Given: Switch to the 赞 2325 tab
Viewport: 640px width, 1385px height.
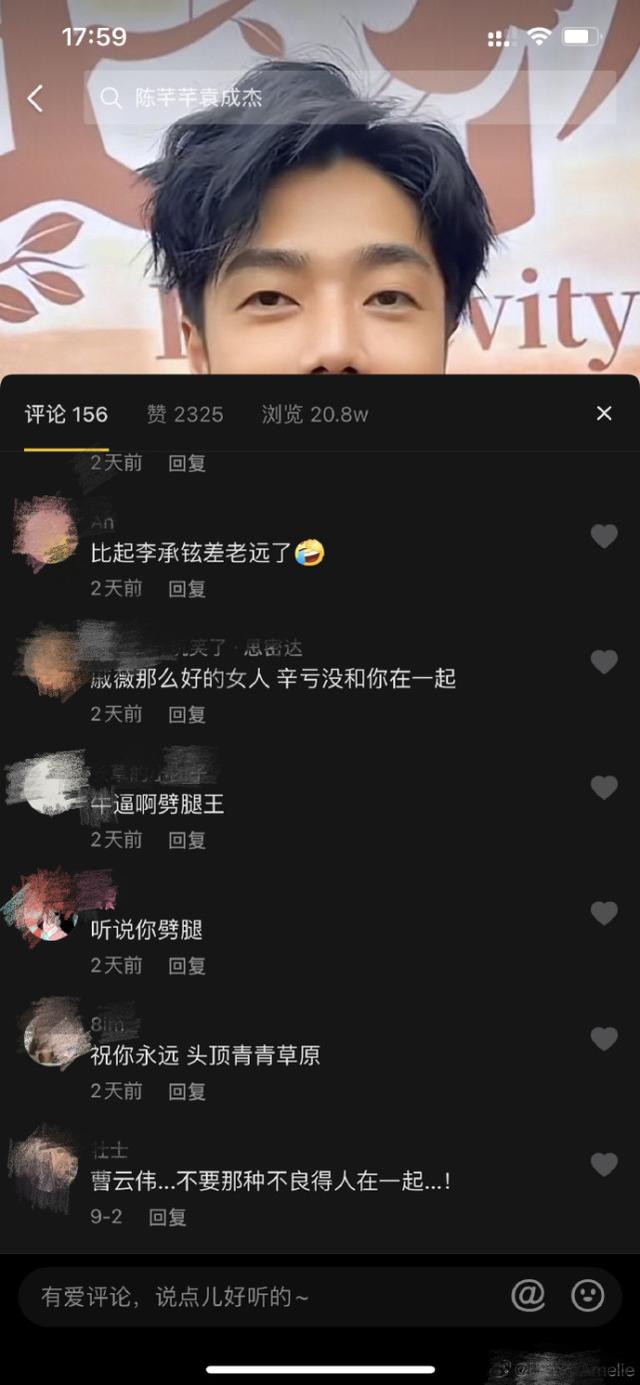Looking at the screenshot, I should 185,414.
